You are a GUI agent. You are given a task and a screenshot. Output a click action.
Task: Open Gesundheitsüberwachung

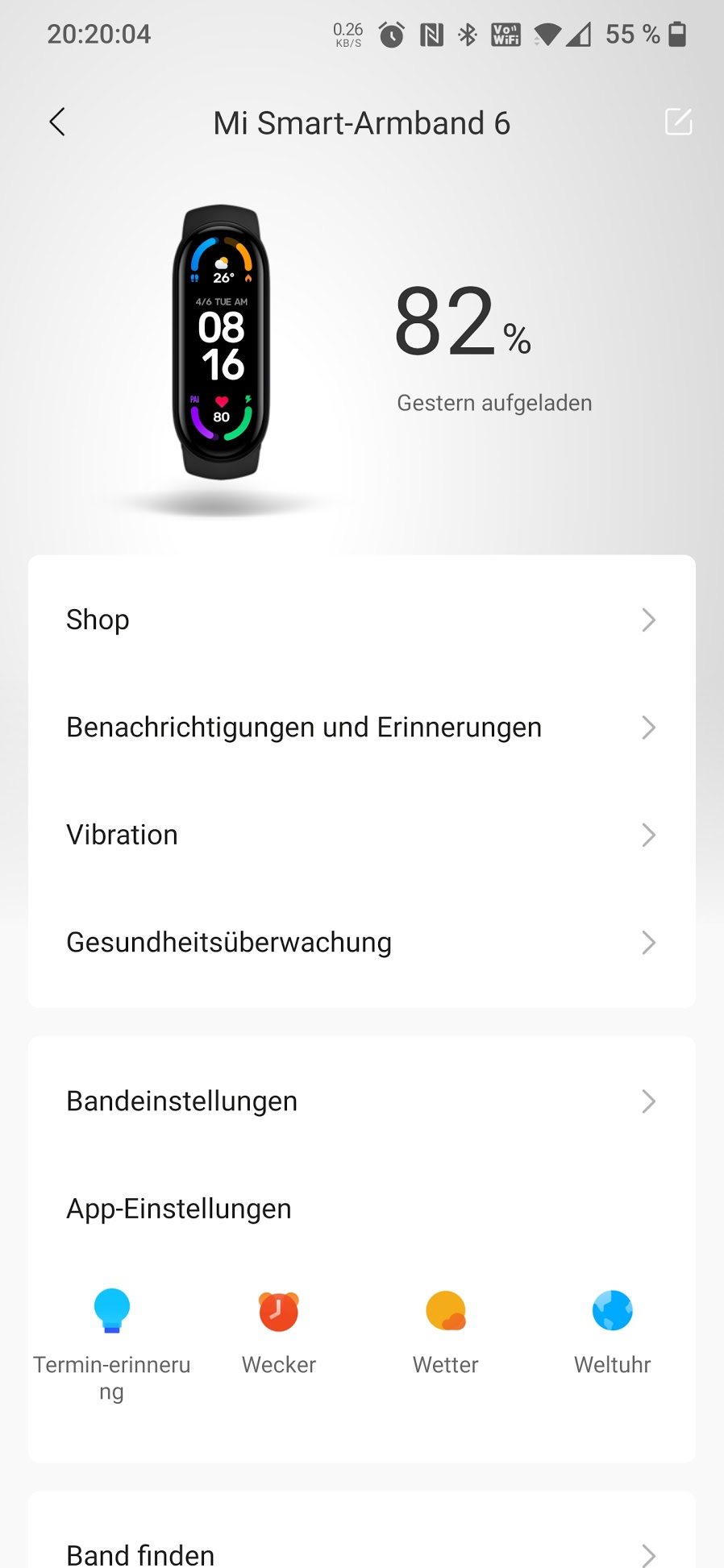(361, 942)
